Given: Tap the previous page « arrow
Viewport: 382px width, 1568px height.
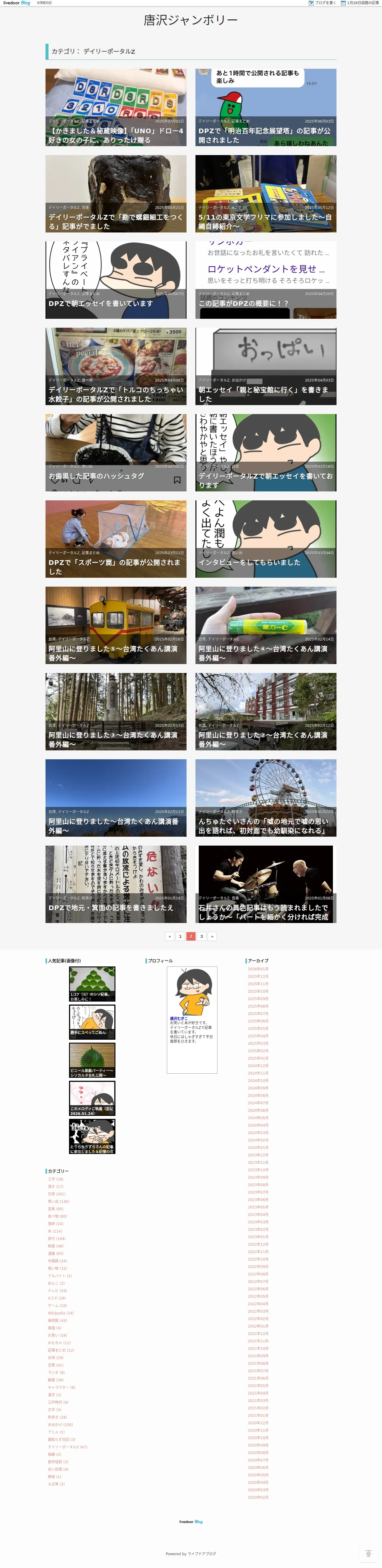Looking at the screenshot, I should click(169, 936).
